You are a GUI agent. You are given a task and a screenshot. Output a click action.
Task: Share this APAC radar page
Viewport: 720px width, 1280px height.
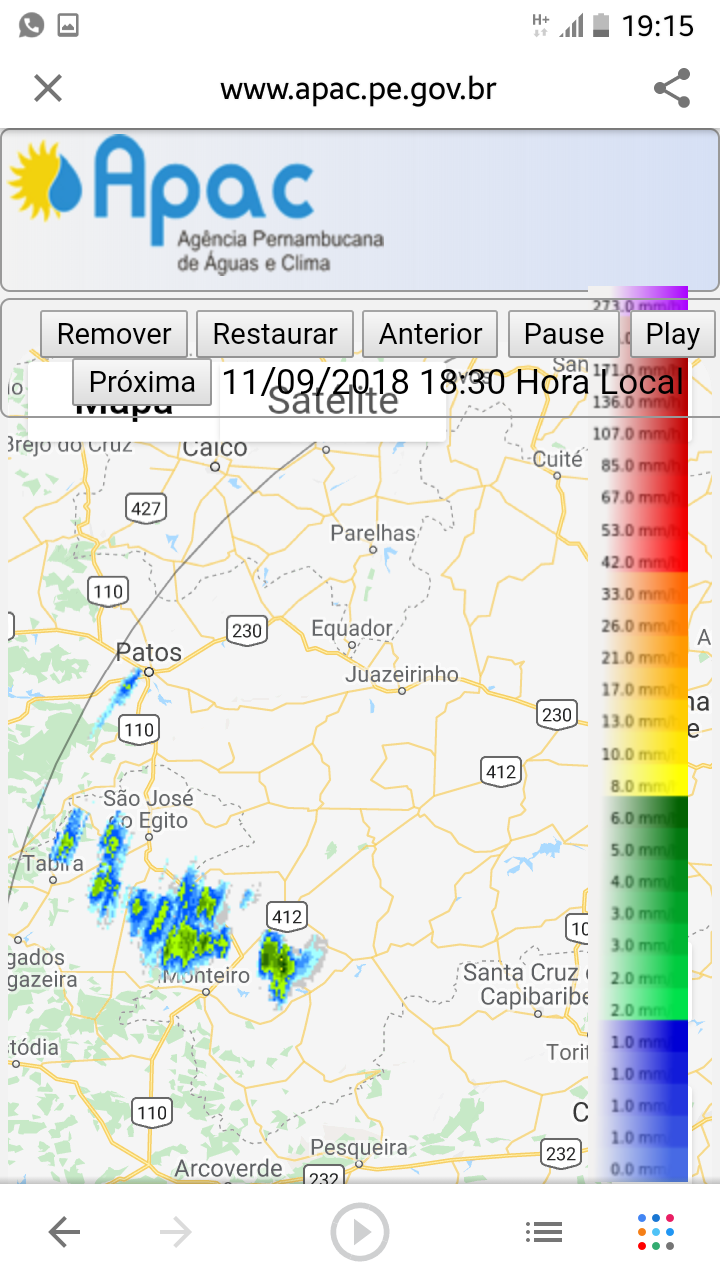coord(672,88)
